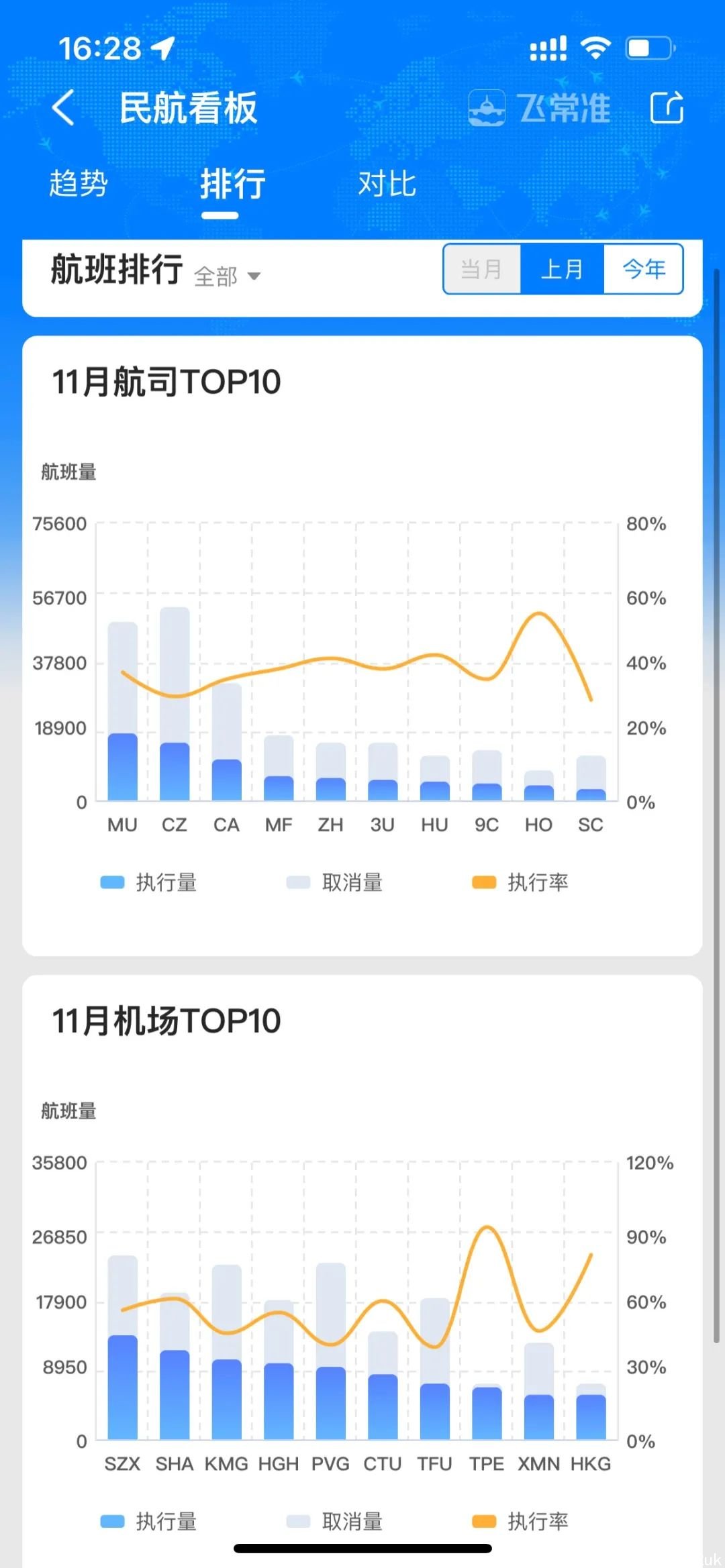The height and width of the screenshot is (1568, 725).
Task: Switch time range to 今年
Action: [644, 269]
